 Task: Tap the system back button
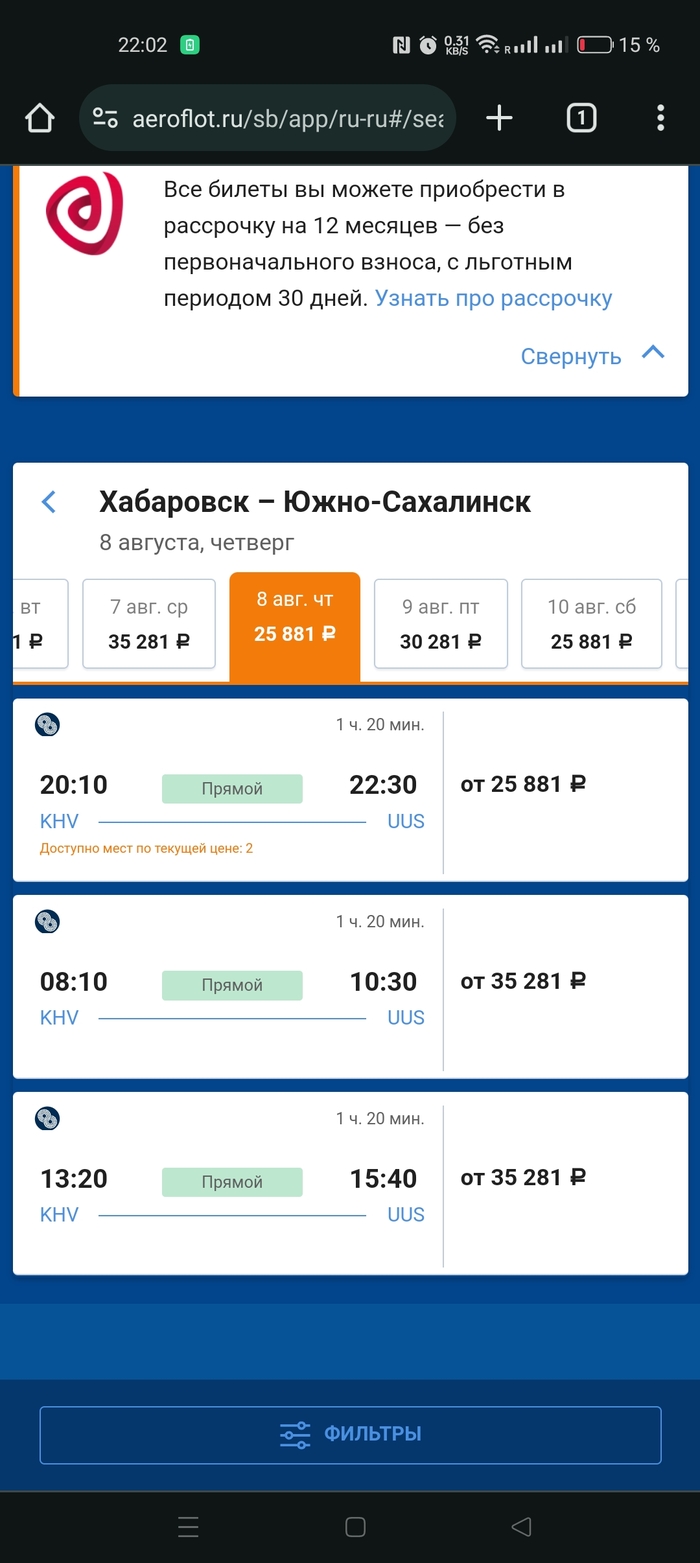click(x=520, y=1527)
